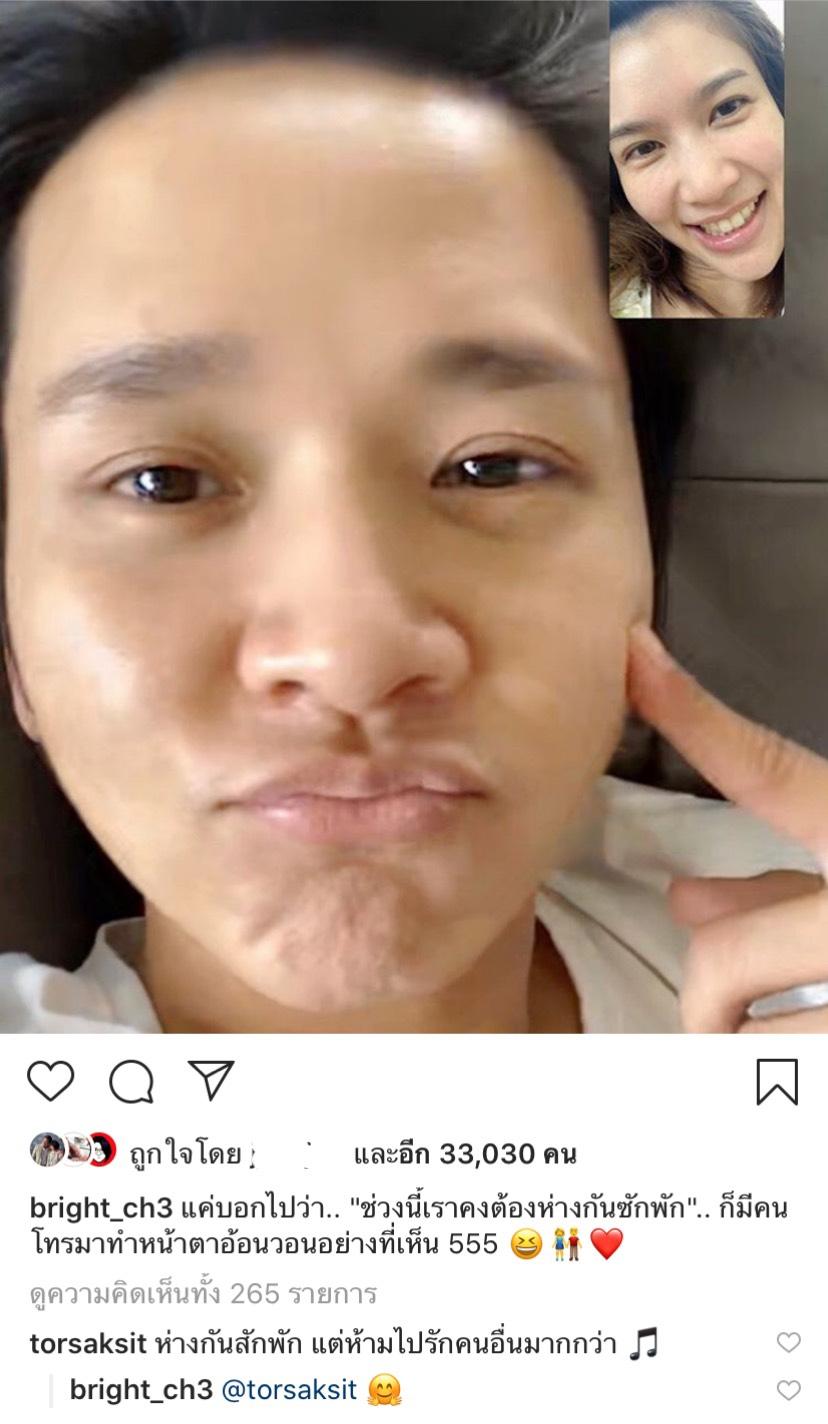The width and height of the screenshot is (828, 1424).
Task: Bookmark this post
Action: (777, 1082)
